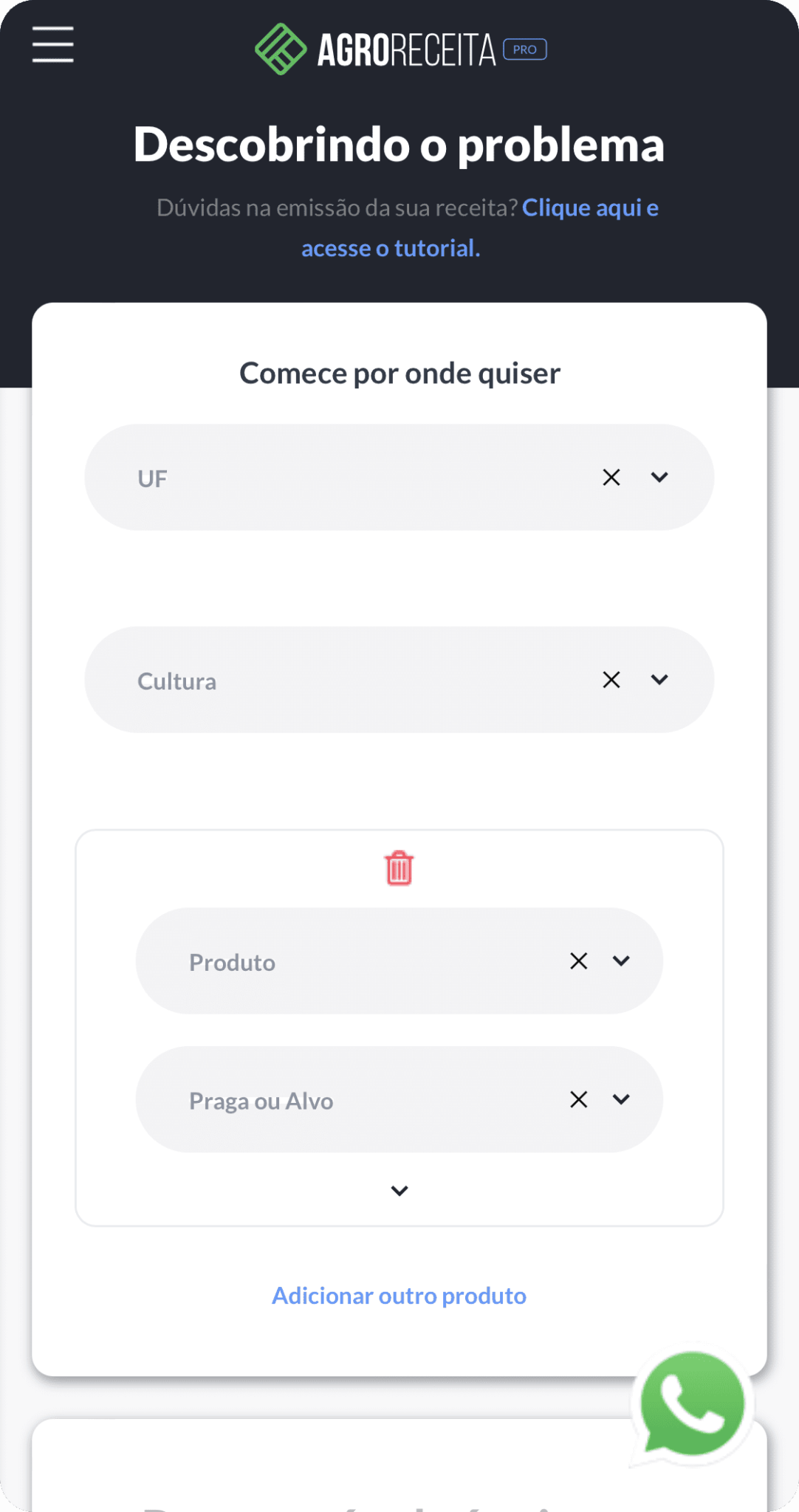Viewport: 799px width, 1512px height.
Task: Click Adicionar outro produto
Action: pyautogui.click(x=398, y=1296)
